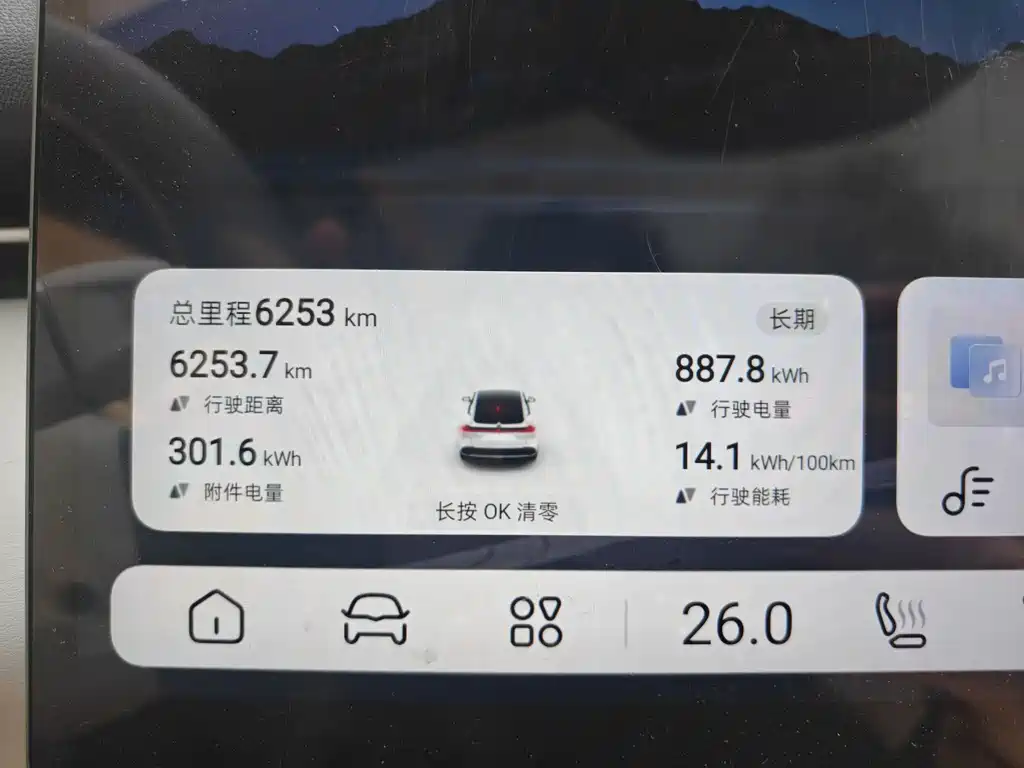Turn on seat heating
Viewport: 1024px width, 768px height.
coord(900,622)
